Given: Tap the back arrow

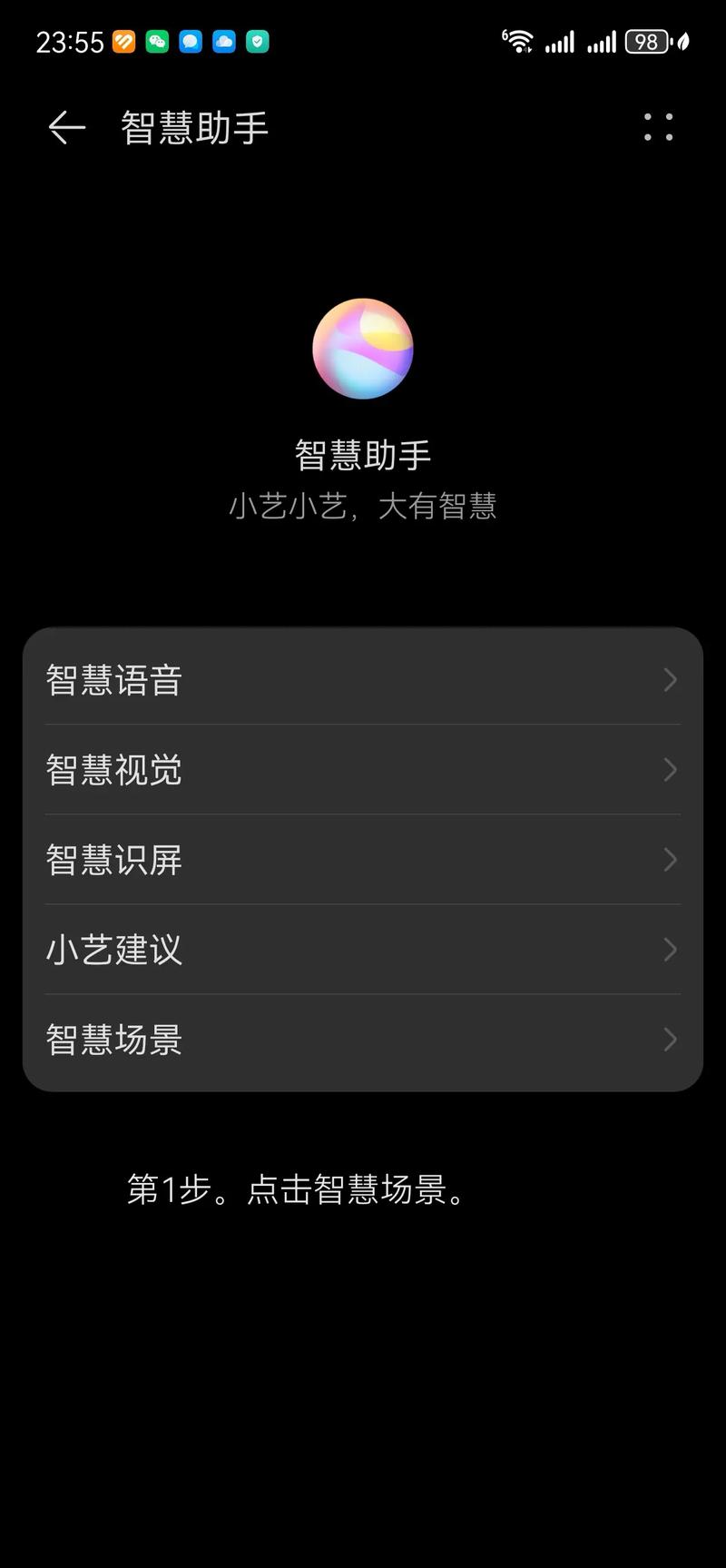Looking at the screenshot, I should tap(64, 128).
